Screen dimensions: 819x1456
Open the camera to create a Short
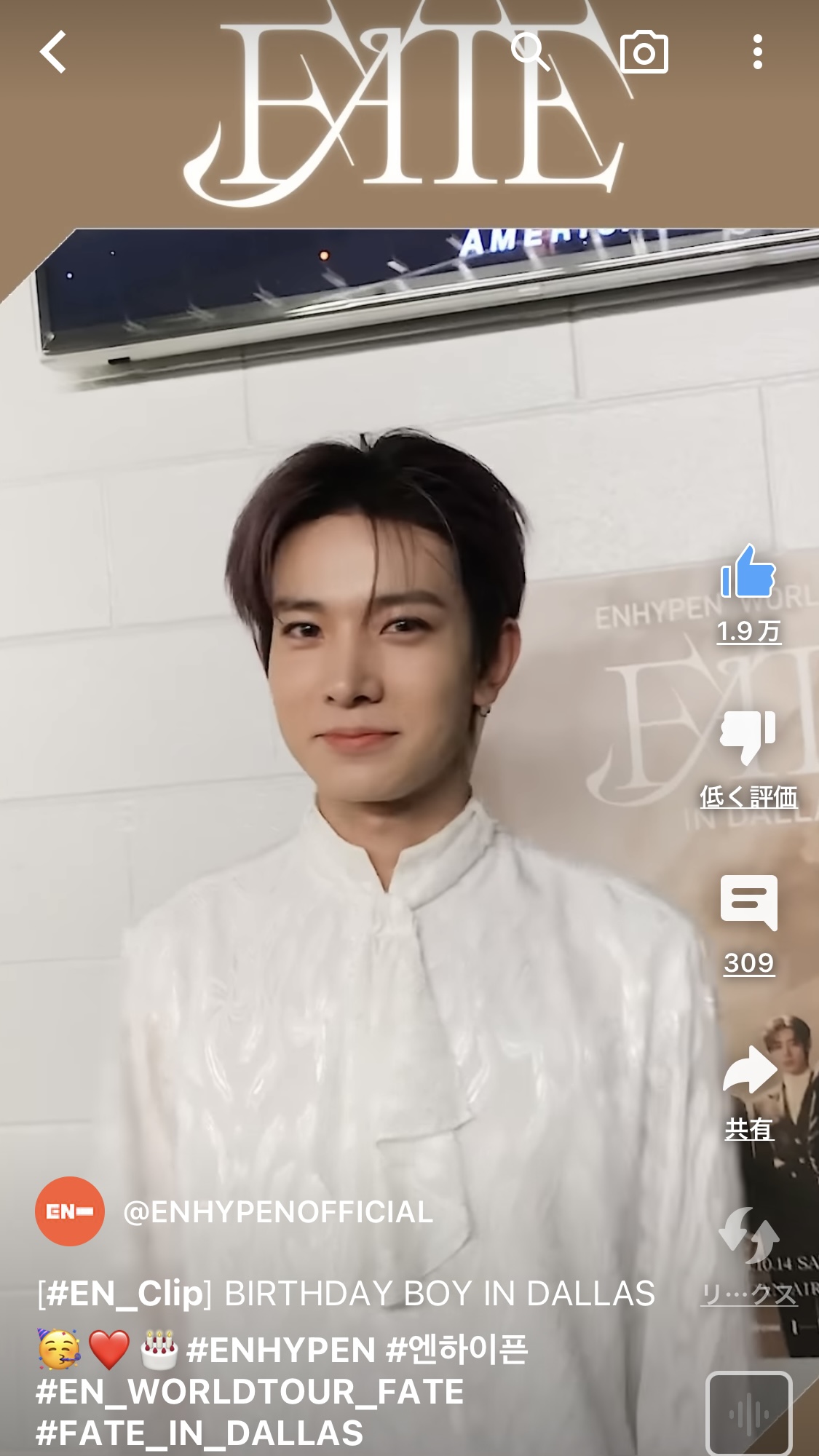644,52
